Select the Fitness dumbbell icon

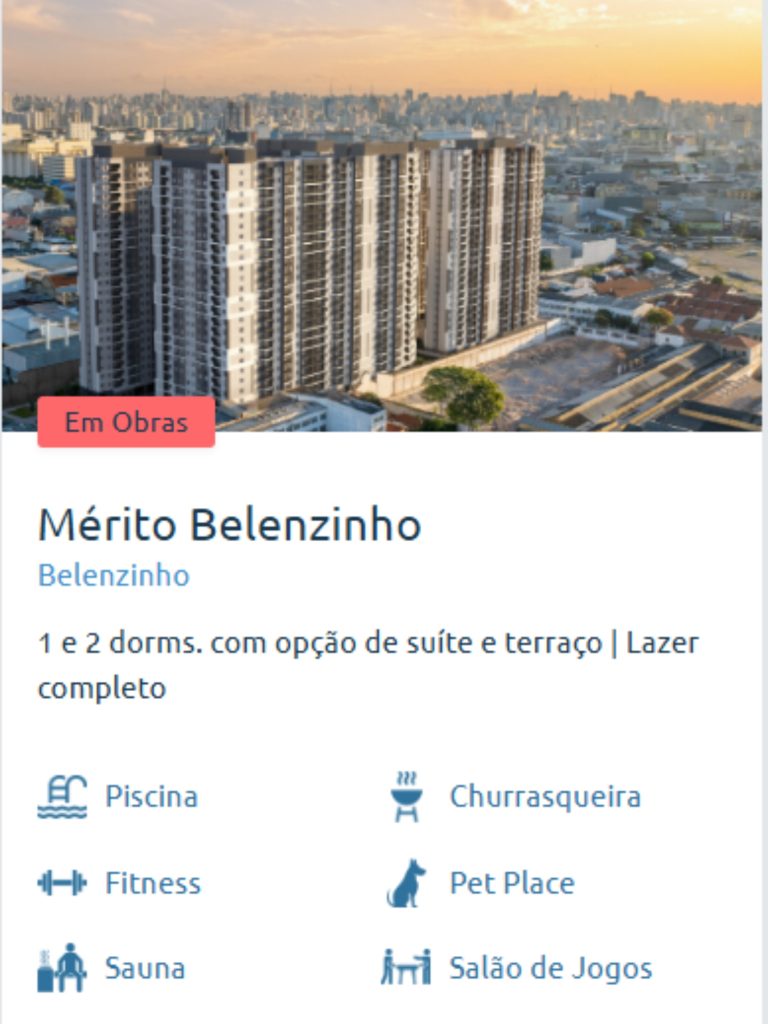62,882
